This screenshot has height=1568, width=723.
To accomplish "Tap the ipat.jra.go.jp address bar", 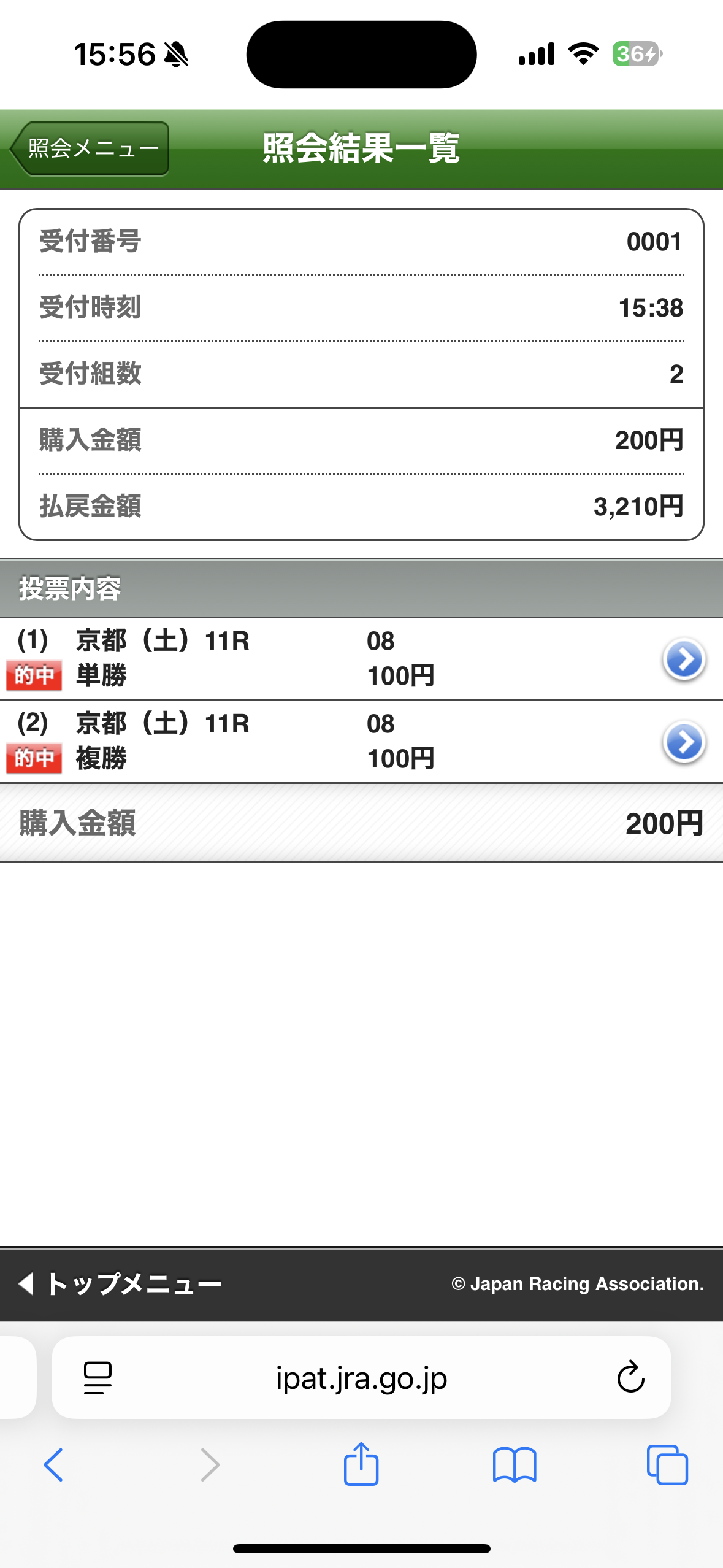I will (361, 1378).
